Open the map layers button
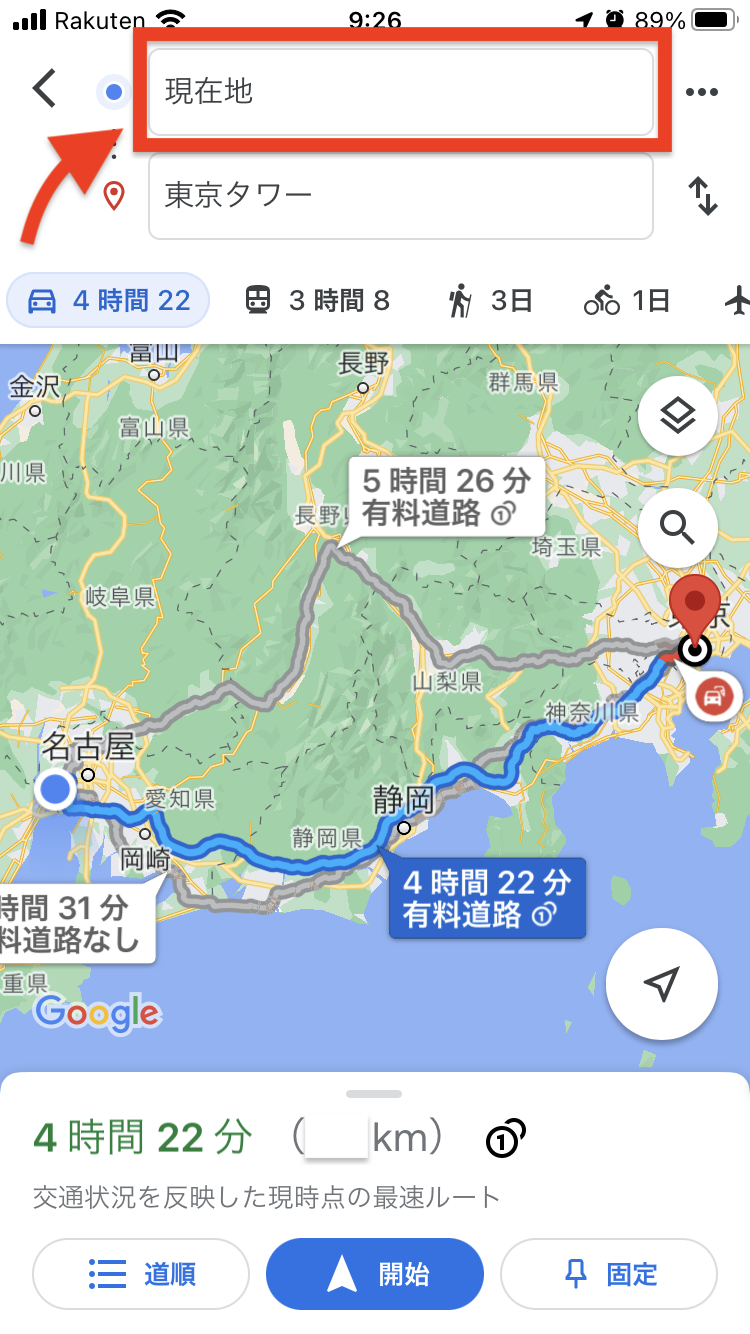750x1334 pixels. coord(677,416)
